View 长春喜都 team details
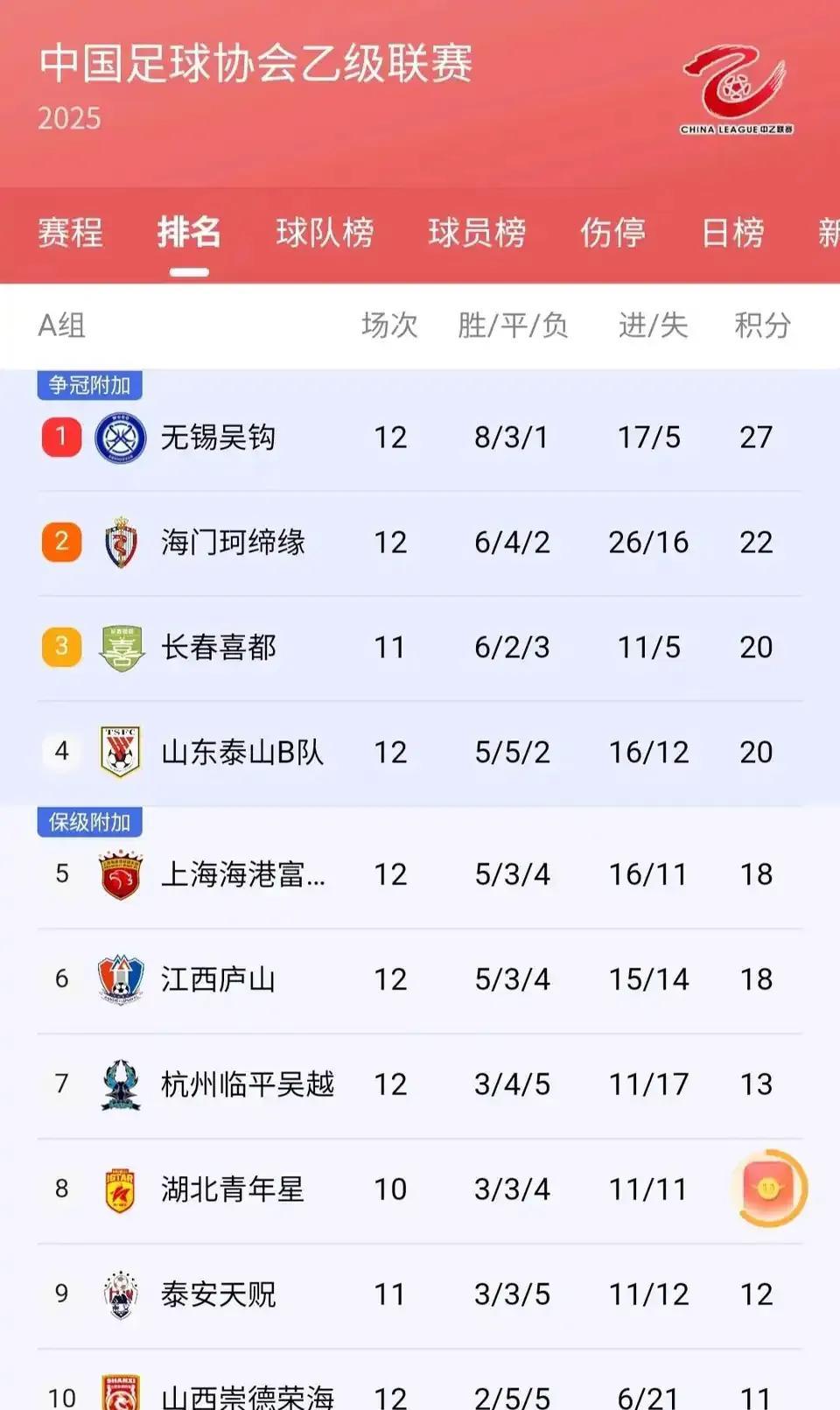This screenshot has width=840, height=1410. click(420, 648)
